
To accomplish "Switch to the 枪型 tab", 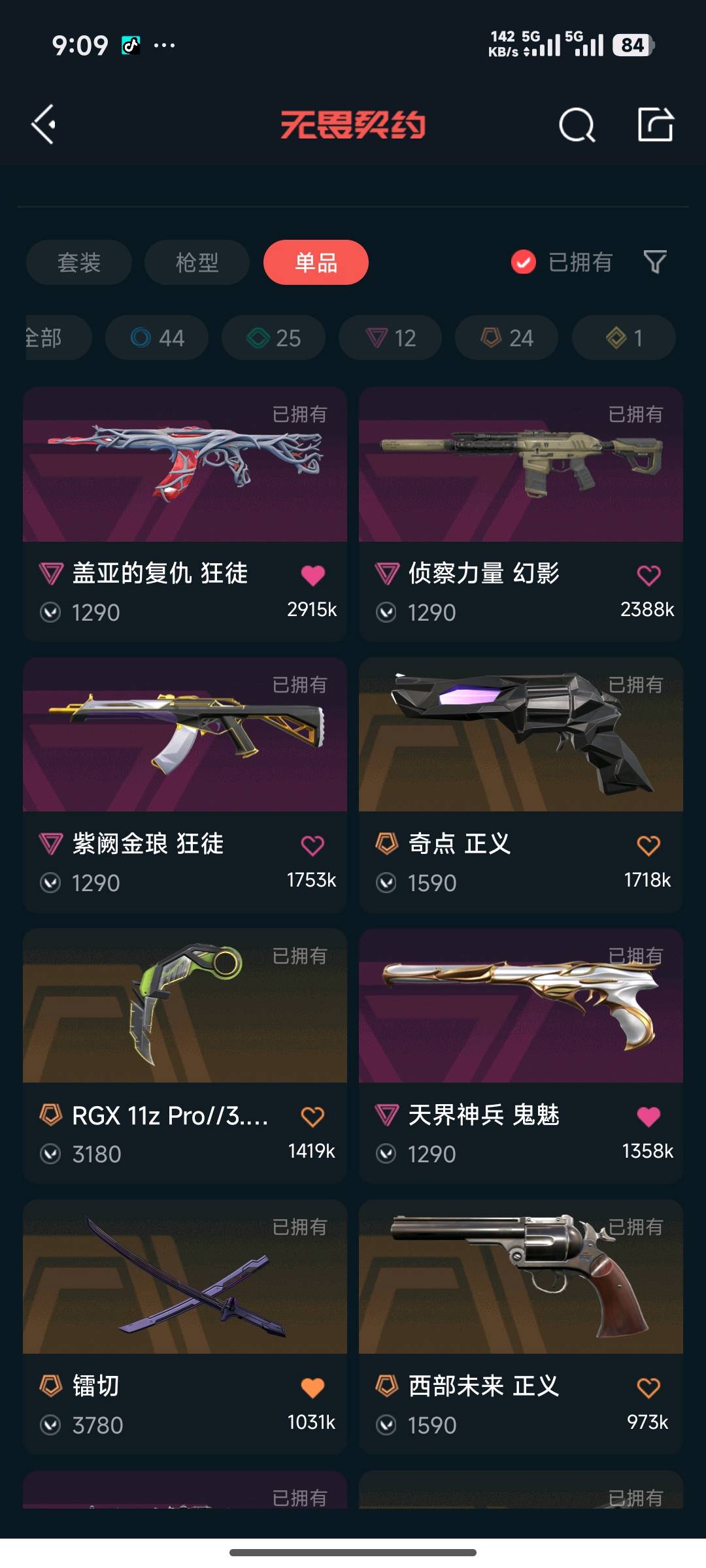I will (x=197, y=263).
